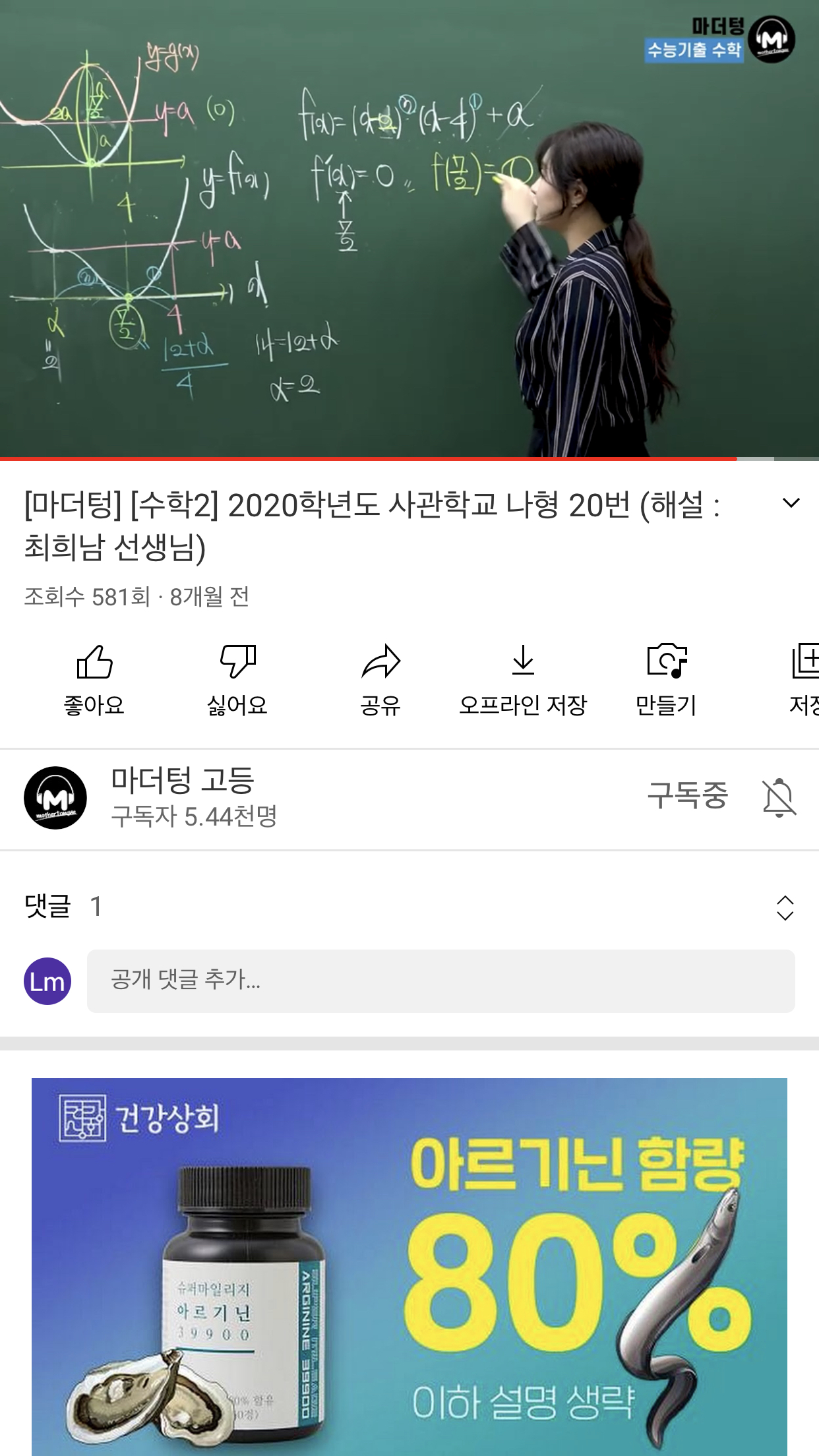The width and height of the screenshot is (819, 1456).
Task: Expand the video description chevron
Action: pos(791,503)
